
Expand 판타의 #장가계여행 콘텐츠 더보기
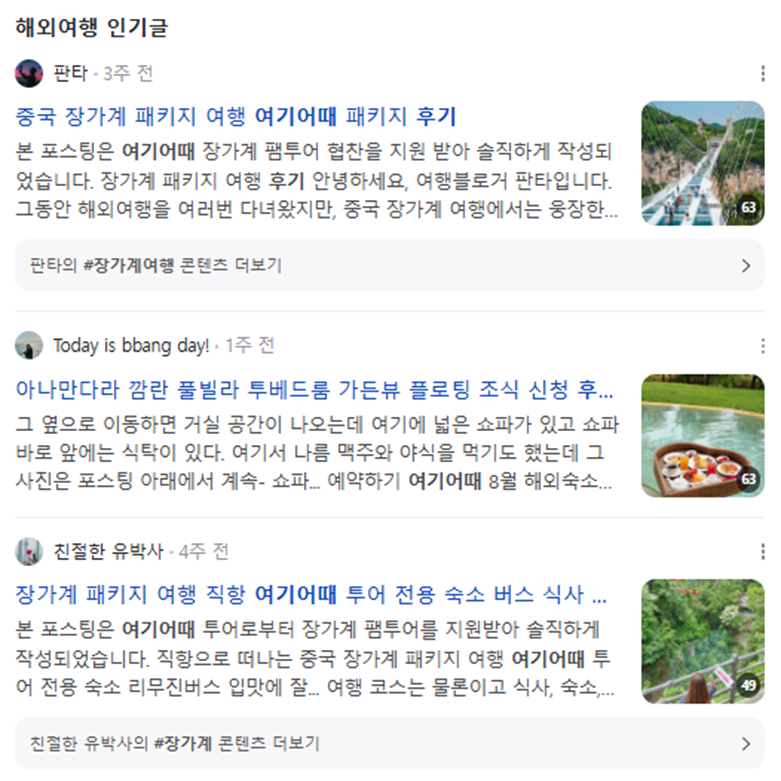pos(389,266)
